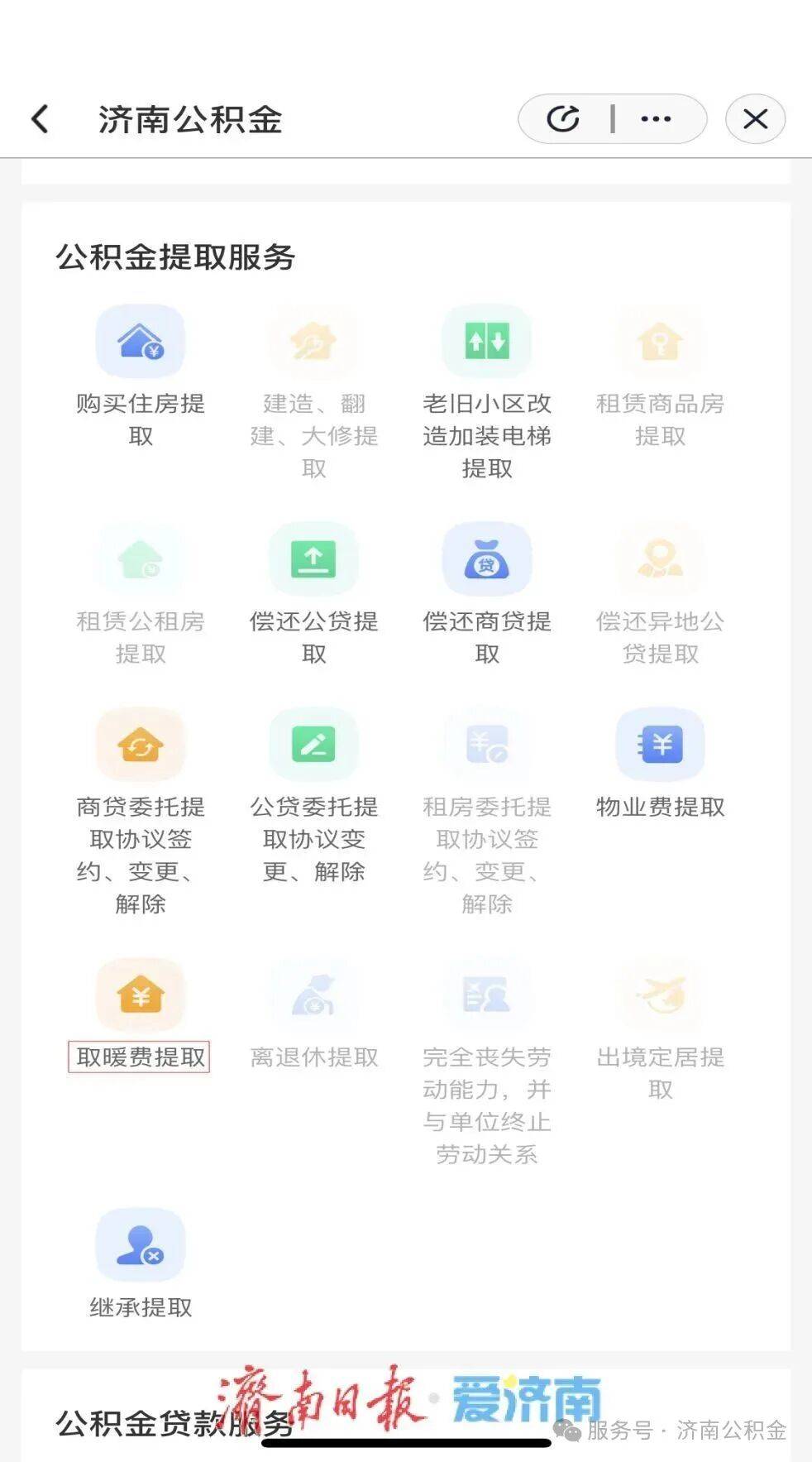Open 继承提取 service
This screenshot has height=1462, width=812.
(x=141, y=1265)
